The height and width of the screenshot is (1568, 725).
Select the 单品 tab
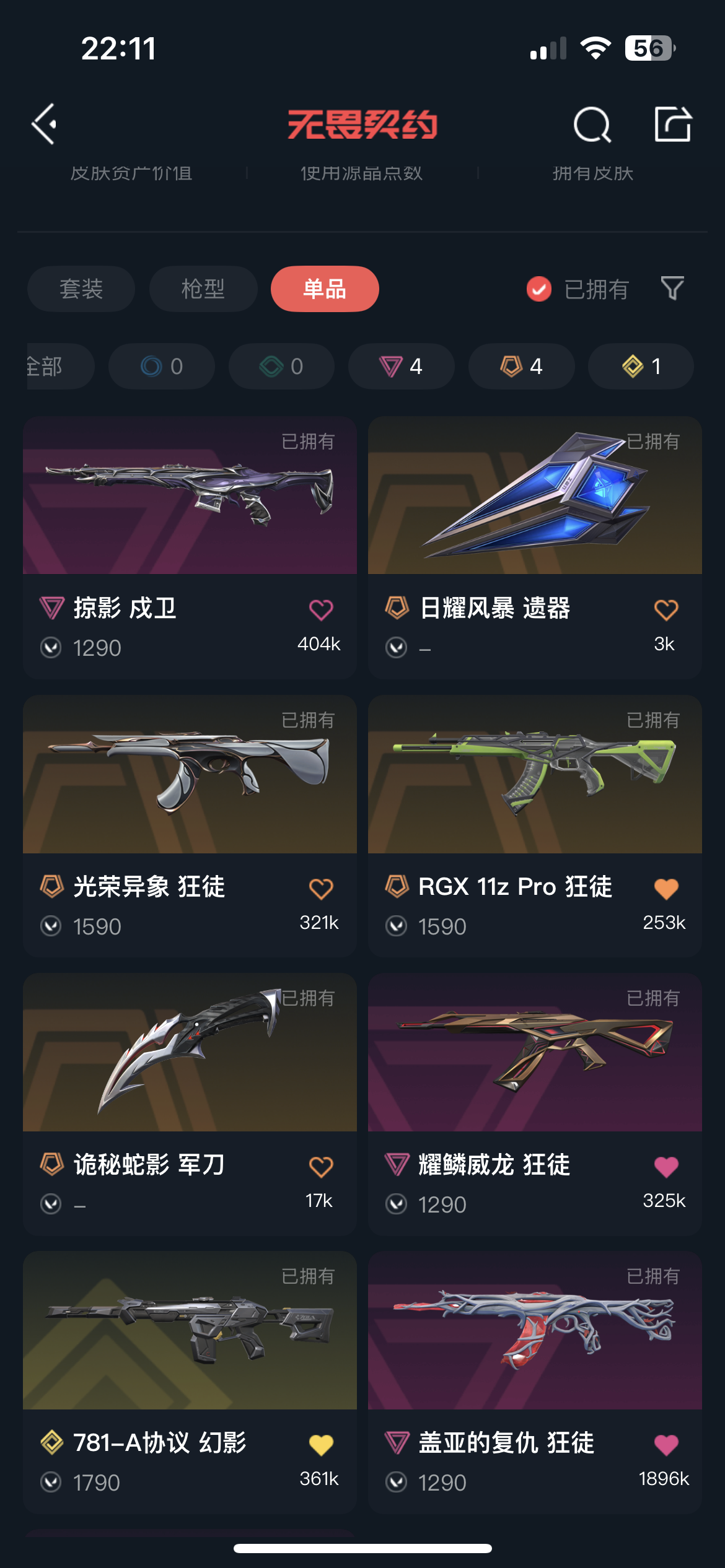[x=325, y=289]
